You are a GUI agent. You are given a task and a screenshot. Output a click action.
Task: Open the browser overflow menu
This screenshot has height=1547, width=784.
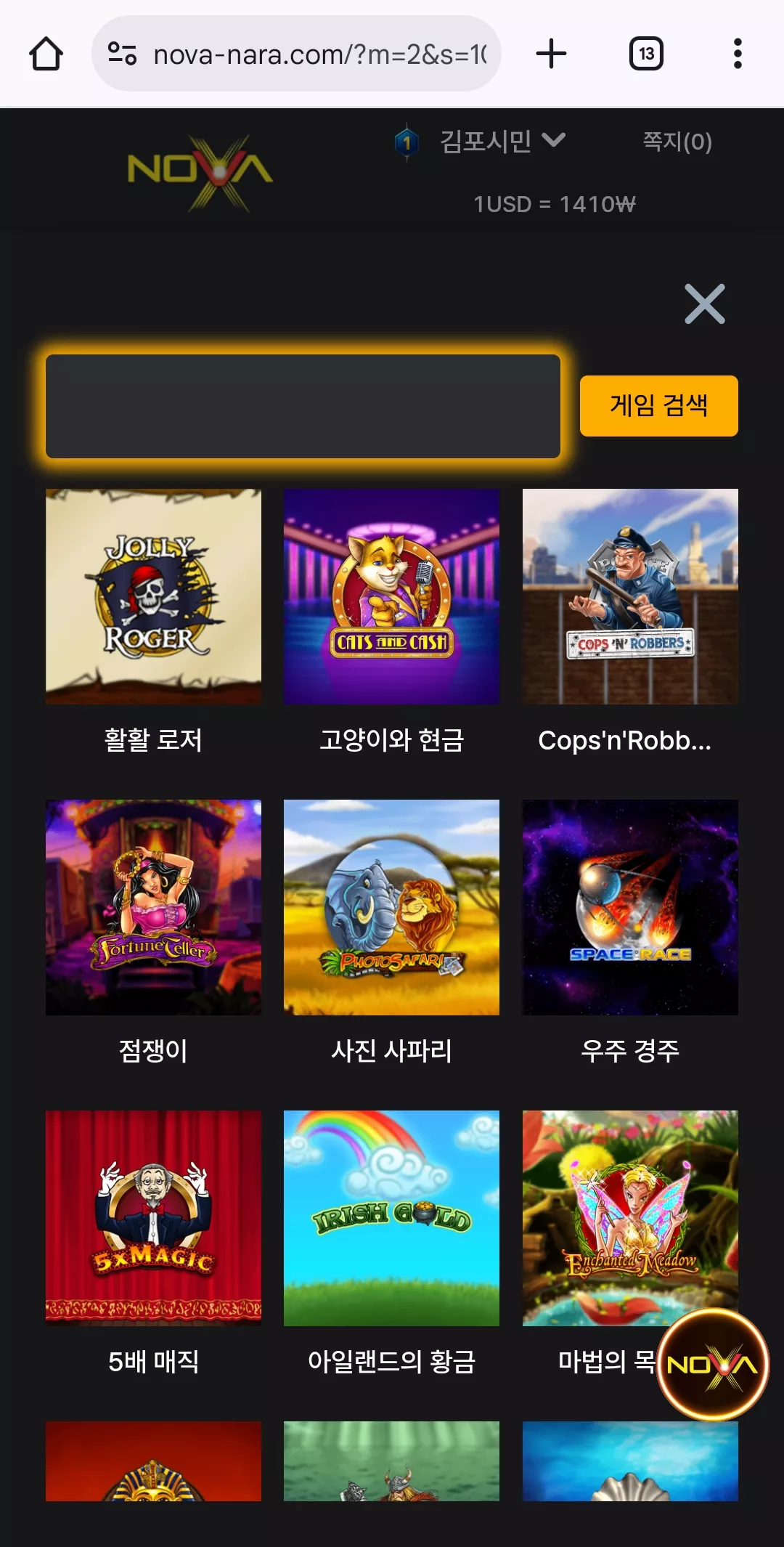(x=738, y=54)
